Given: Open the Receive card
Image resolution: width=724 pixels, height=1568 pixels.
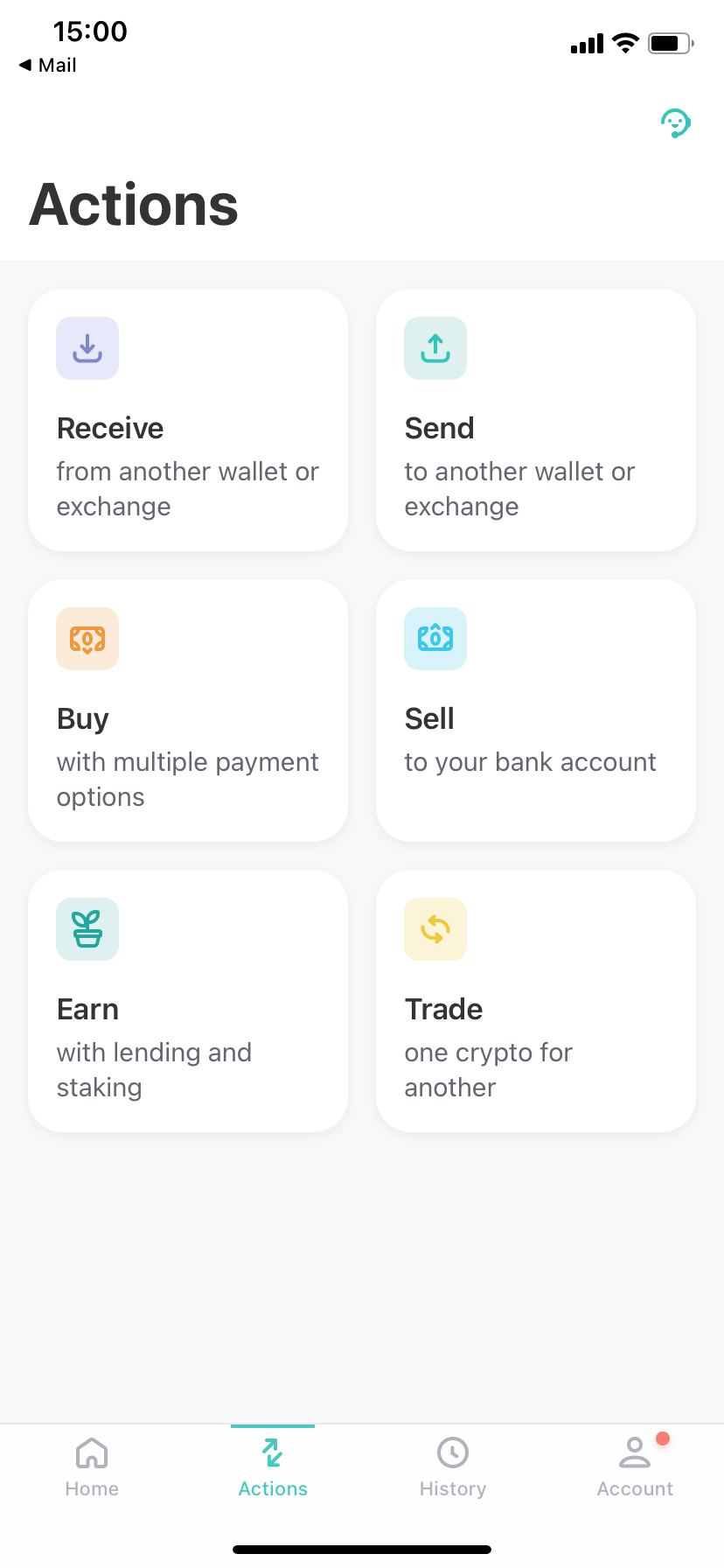Looking at the screenshot, I should click(x=188, y=420).
